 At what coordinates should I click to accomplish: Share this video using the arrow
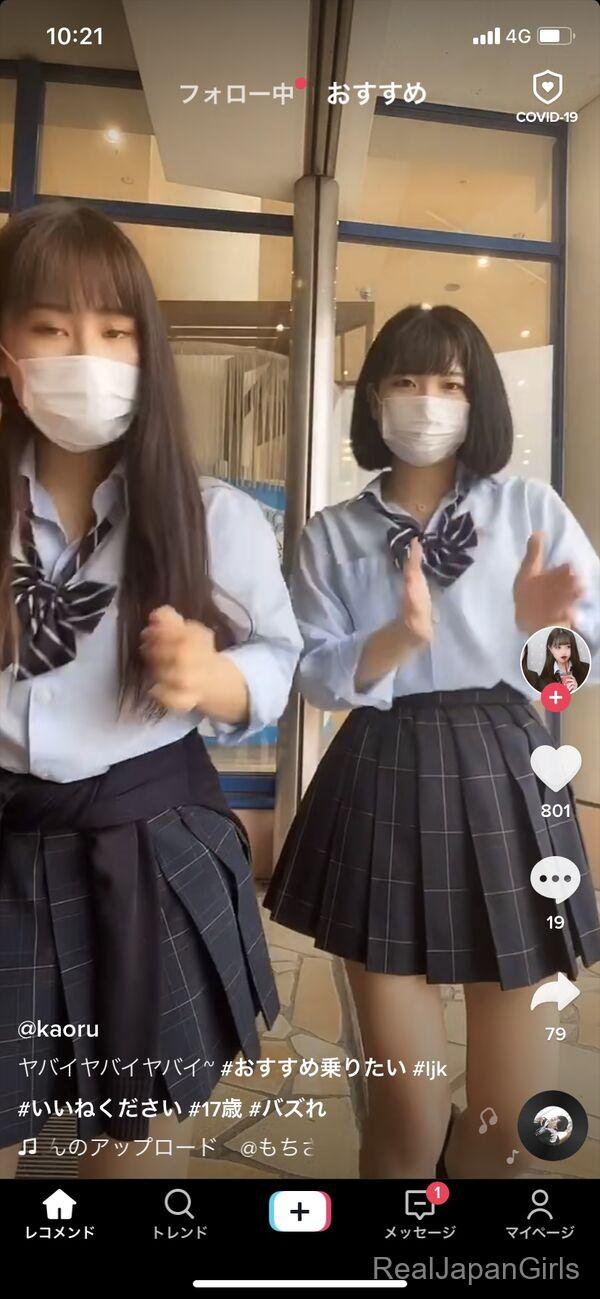click(x=555, y=993)
